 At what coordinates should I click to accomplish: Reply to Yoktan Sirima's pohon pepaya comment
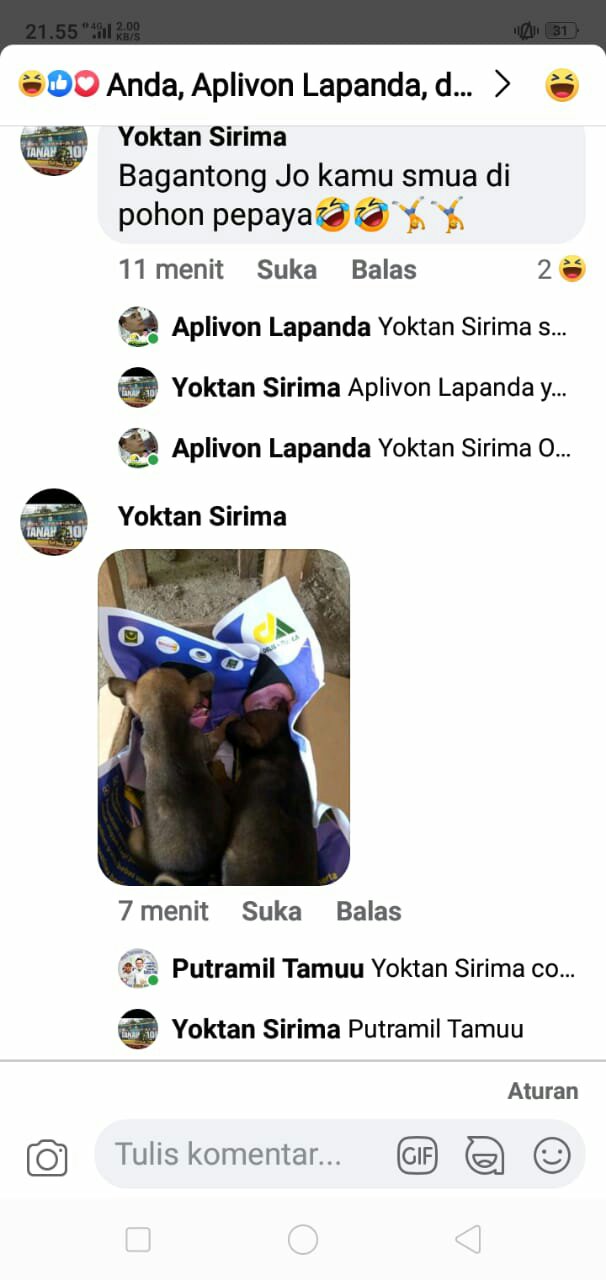pyautogui.click(x=384, y=269)
